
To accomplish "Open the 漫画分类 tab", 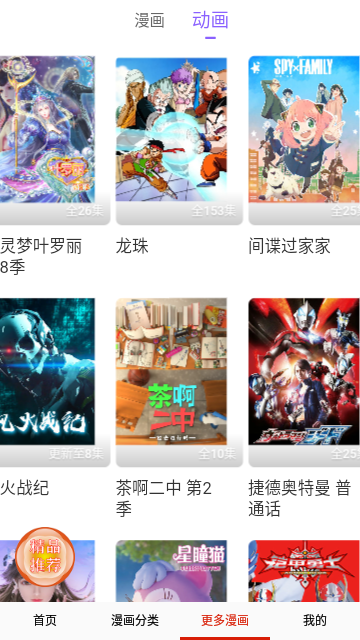I will pyautogui.click(x=135, y=620).
